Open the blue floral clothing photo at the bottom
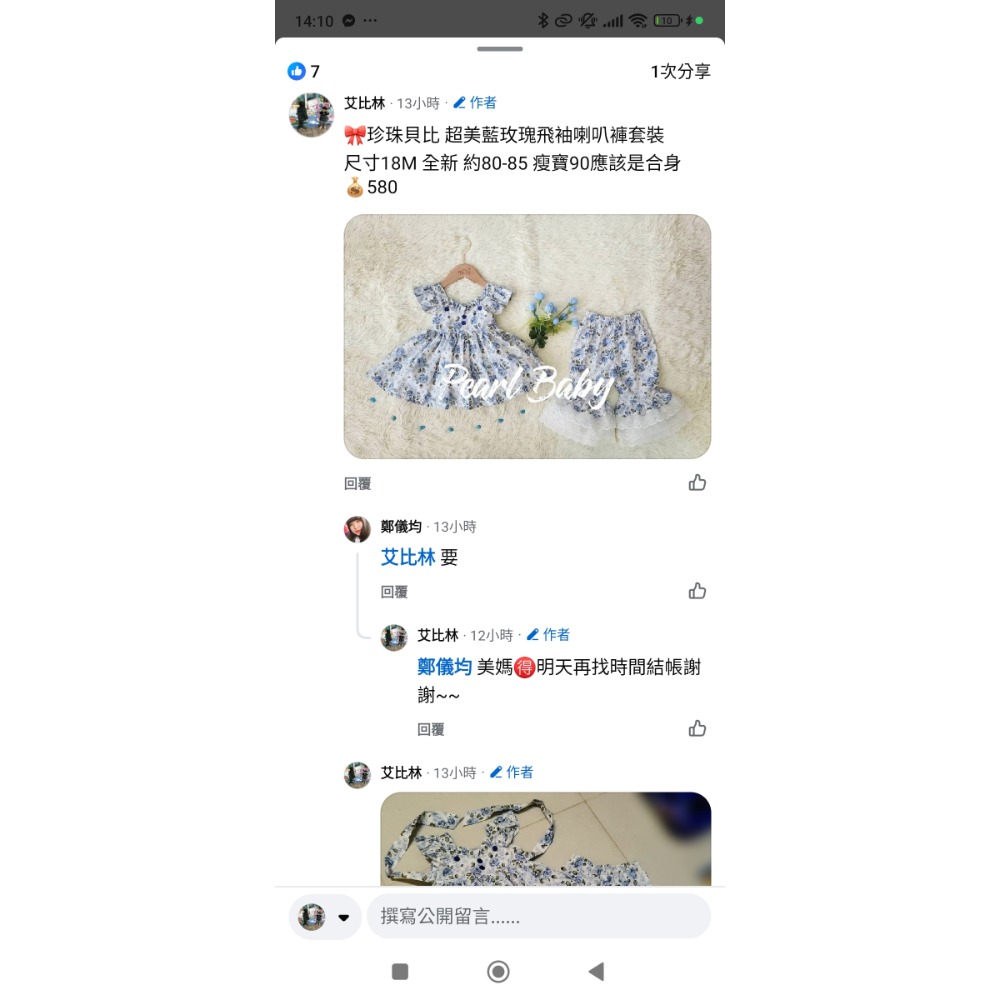Image resolution: width=1000 pixels, height=1000 pixels. pos(545,838)
